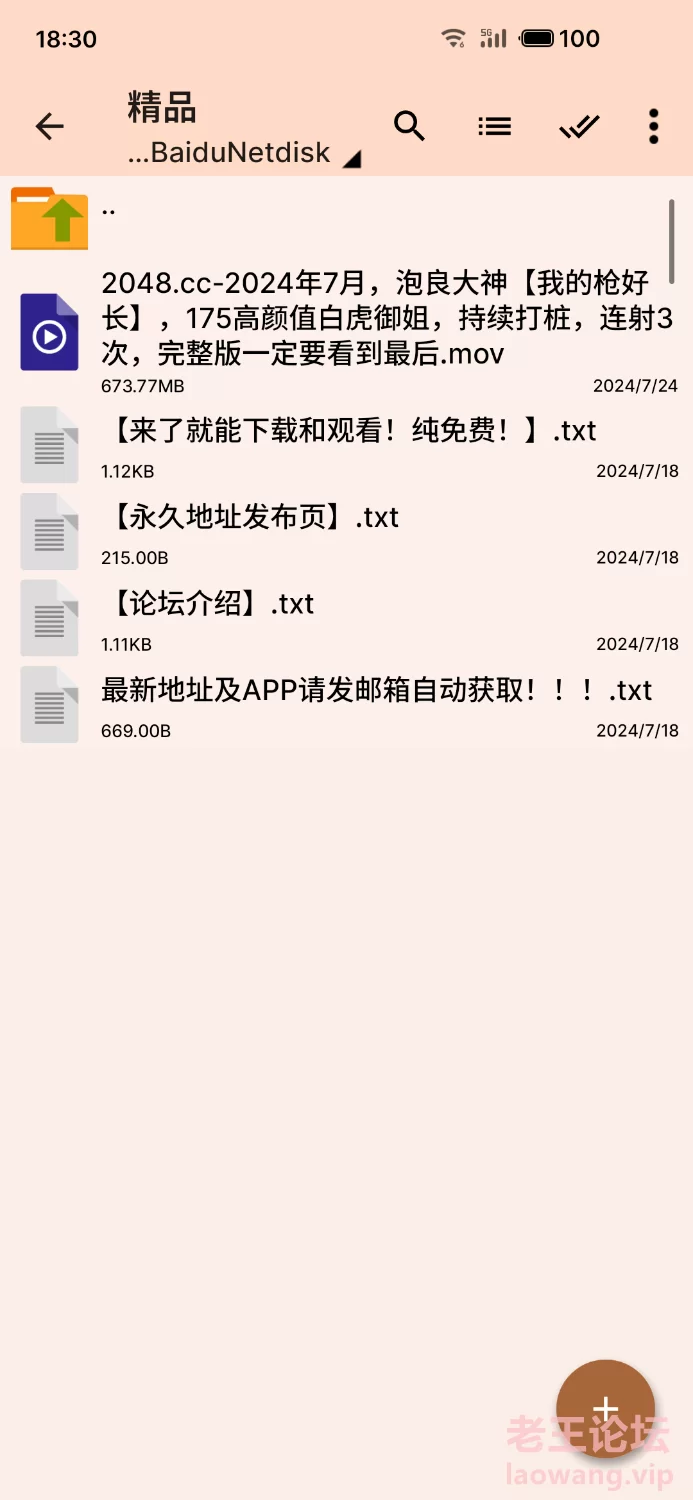Tap the plus floating action button
Viewport: 693px width, 1500px height.
605,1408
